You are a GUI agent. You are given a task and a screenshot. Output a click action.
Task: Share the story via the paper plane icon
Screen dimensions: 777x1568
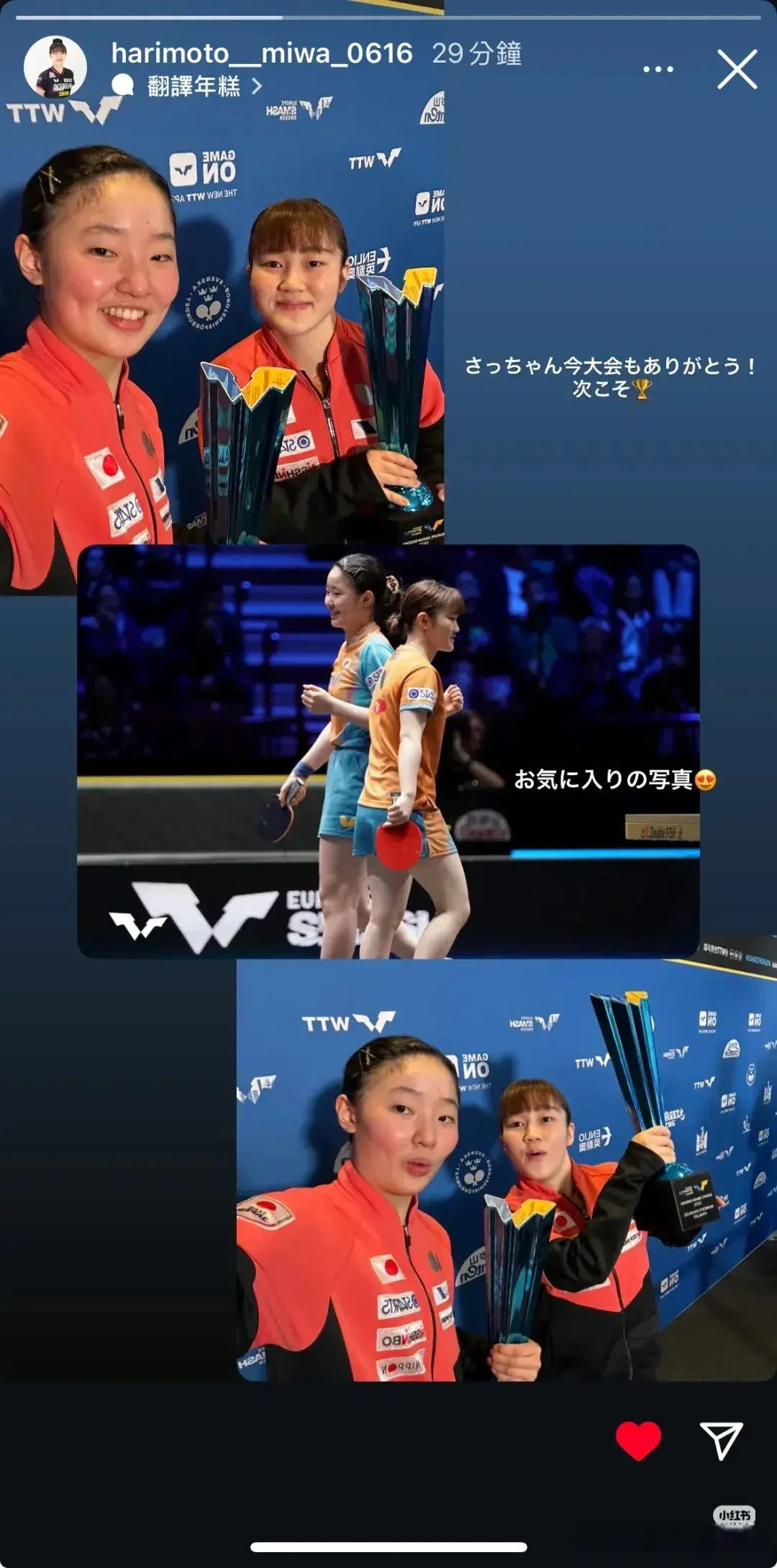coord(720,1441)
